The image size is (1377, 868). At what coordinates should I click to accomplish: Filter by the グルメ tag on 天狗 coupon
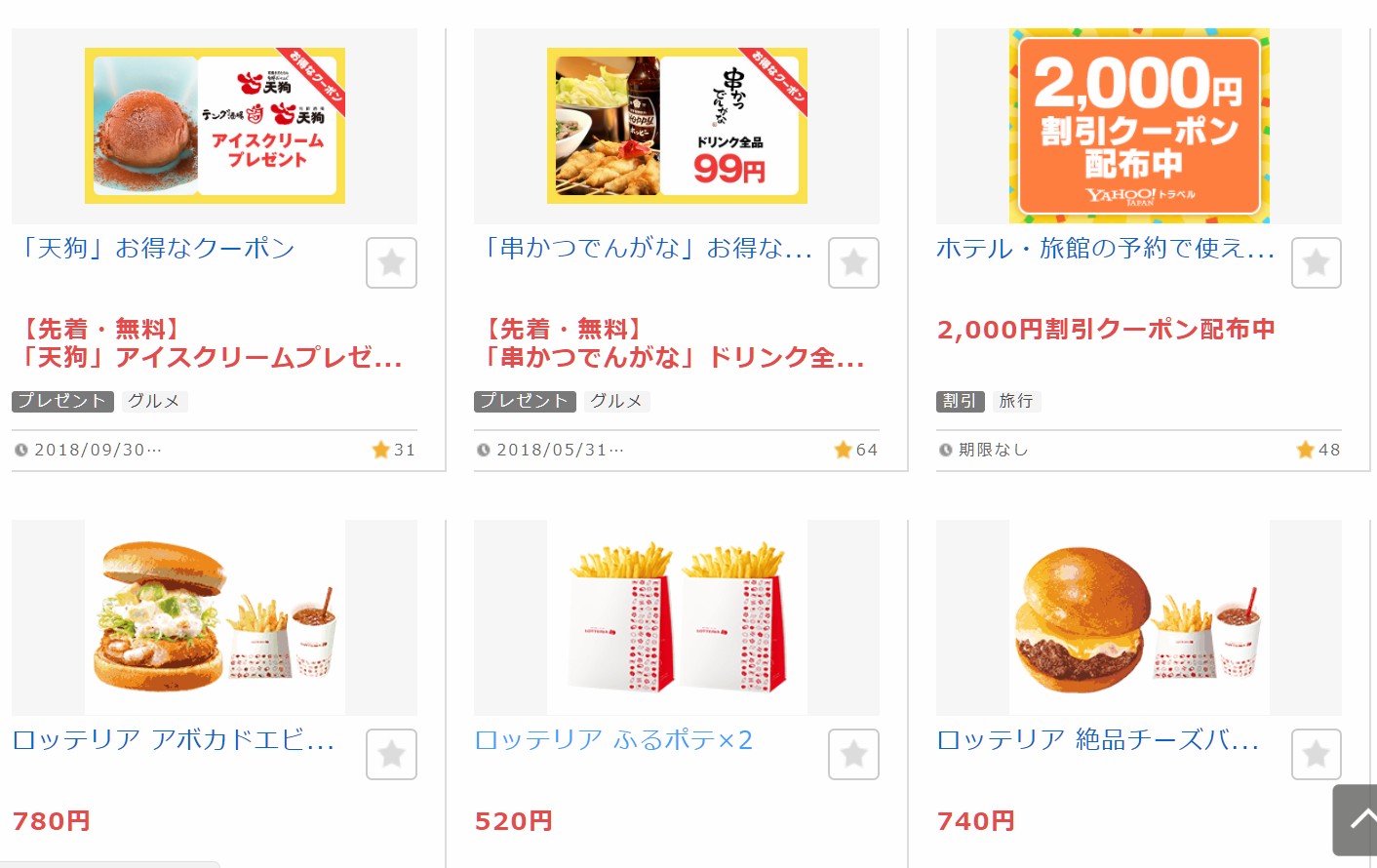pos(154,401)
